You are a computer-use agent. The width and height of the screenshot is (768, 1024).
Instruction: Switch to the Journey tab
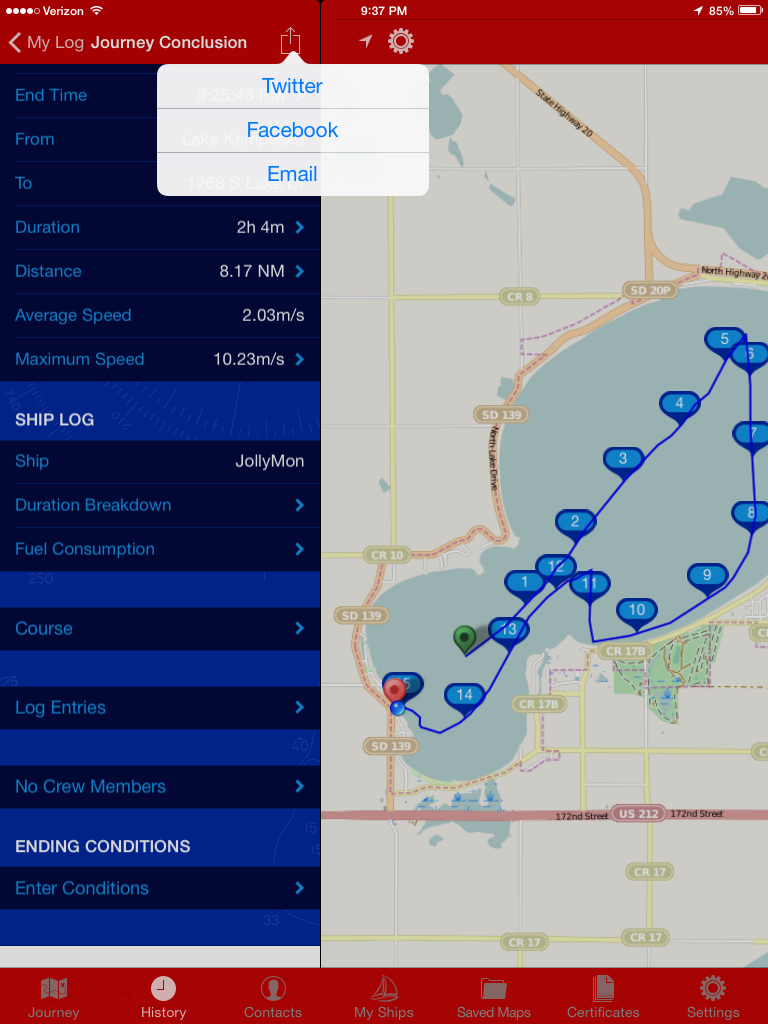(x=54, y=997)
